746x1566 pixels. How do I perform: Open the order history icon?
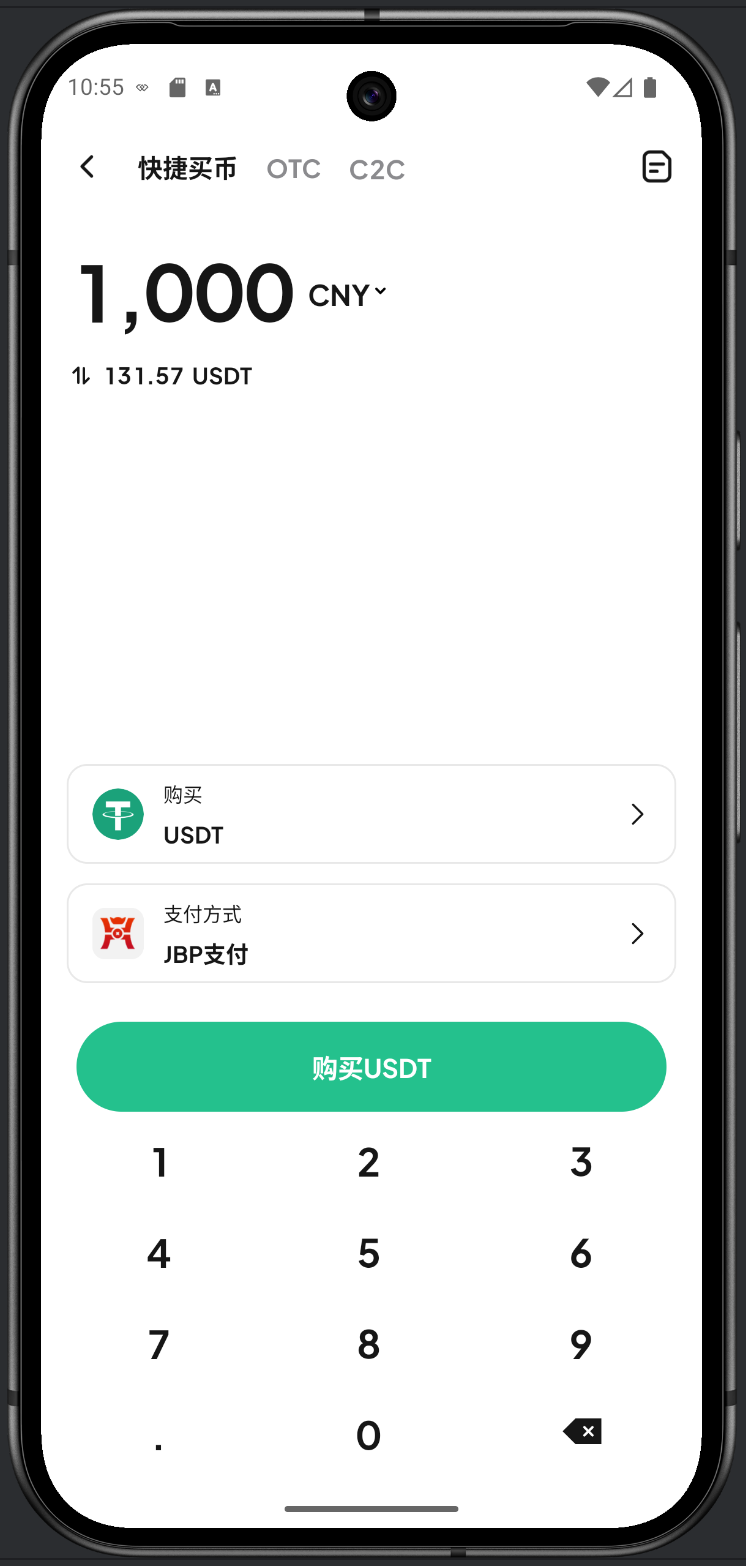[x=656, y=167]
